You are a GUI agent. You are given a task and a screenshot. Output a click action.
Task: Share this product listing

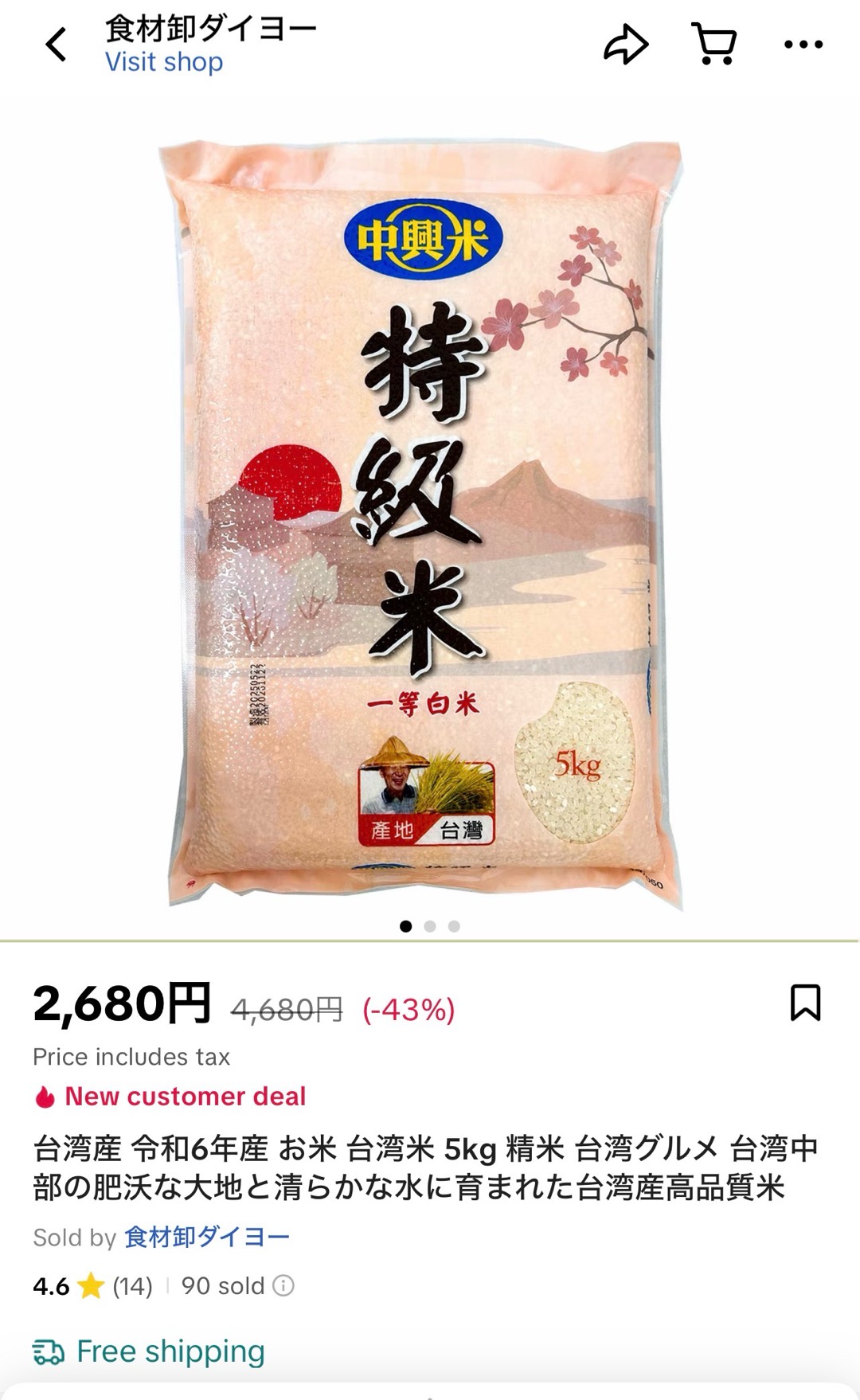pyautogui.click(x=626, y=45)
